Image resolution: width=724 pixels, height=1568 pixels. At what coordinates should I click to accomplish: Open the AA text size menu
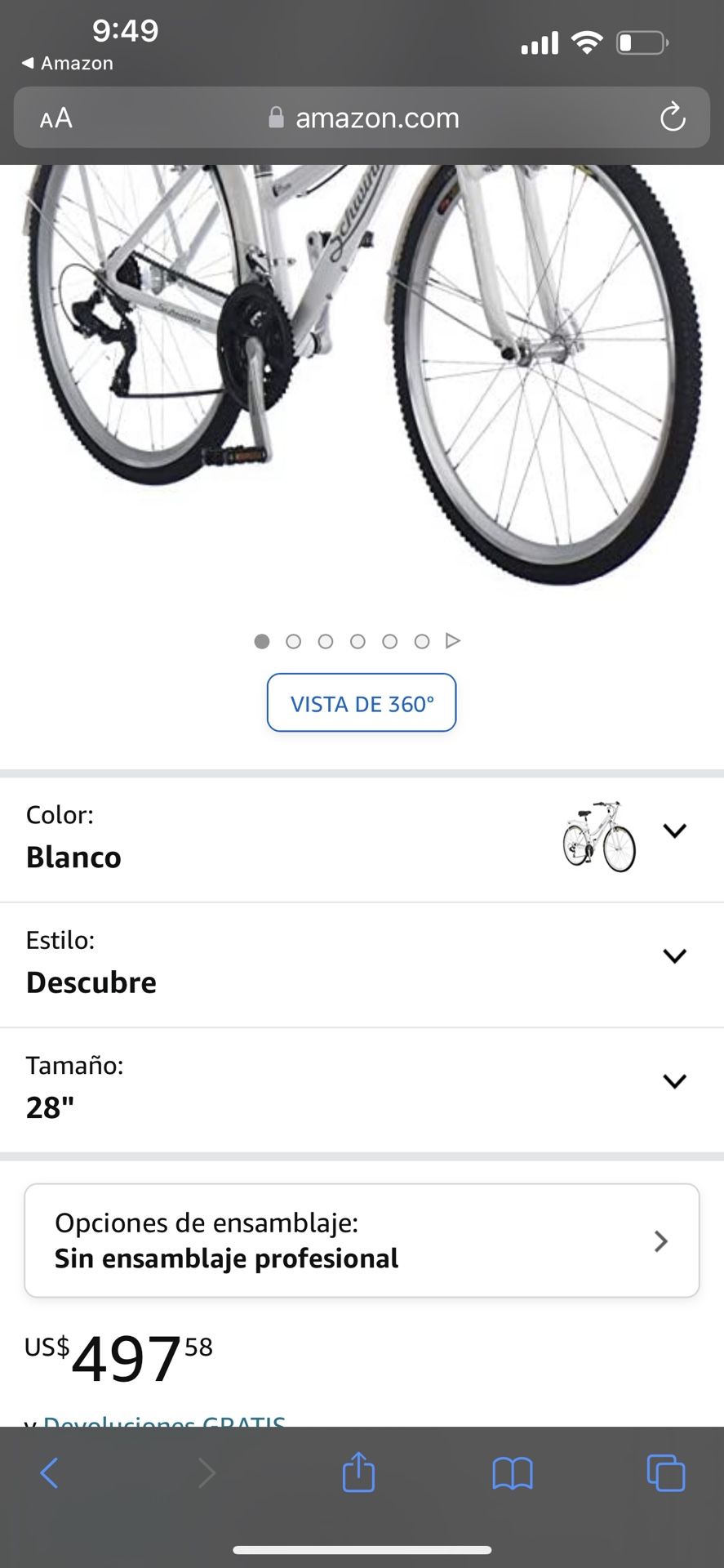56,118
